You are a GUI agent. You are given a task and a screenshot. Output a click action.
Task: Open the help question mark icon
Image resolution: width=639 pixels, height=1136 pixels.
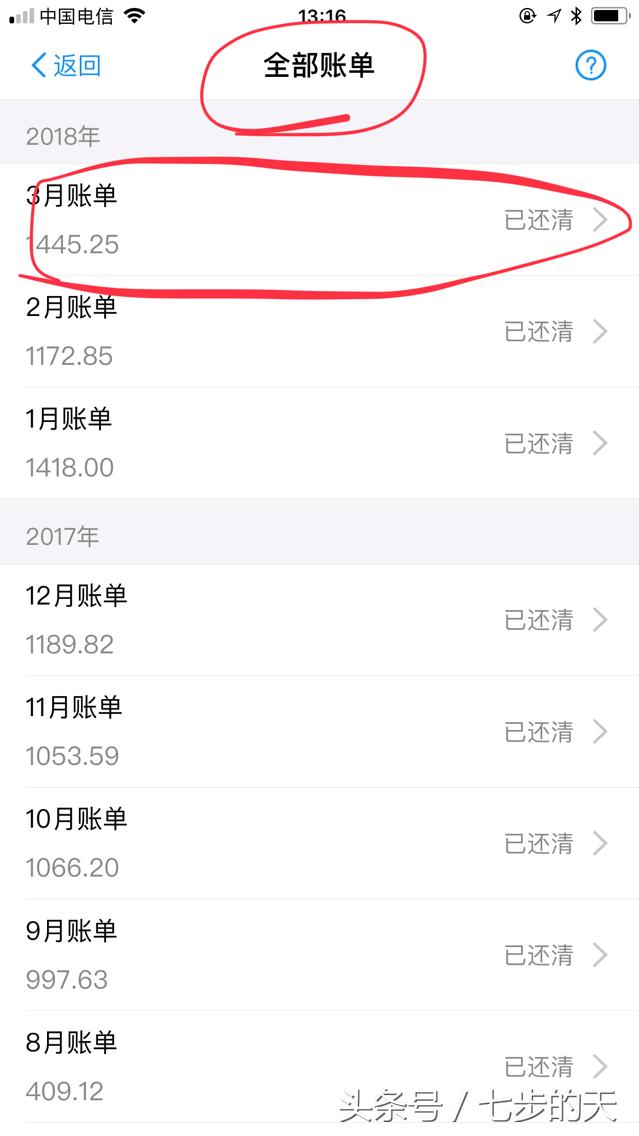click(x=590, y=66)
